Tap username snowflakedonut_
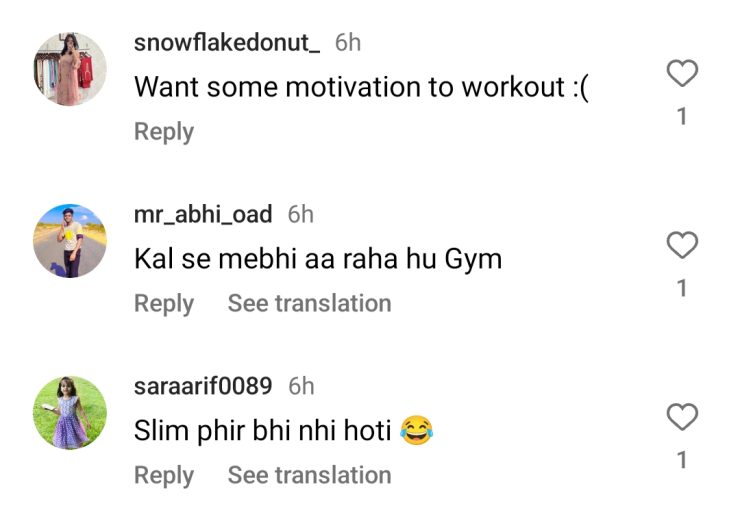Image resolution: width=740 pixels, height=508 pixels. 227,43
